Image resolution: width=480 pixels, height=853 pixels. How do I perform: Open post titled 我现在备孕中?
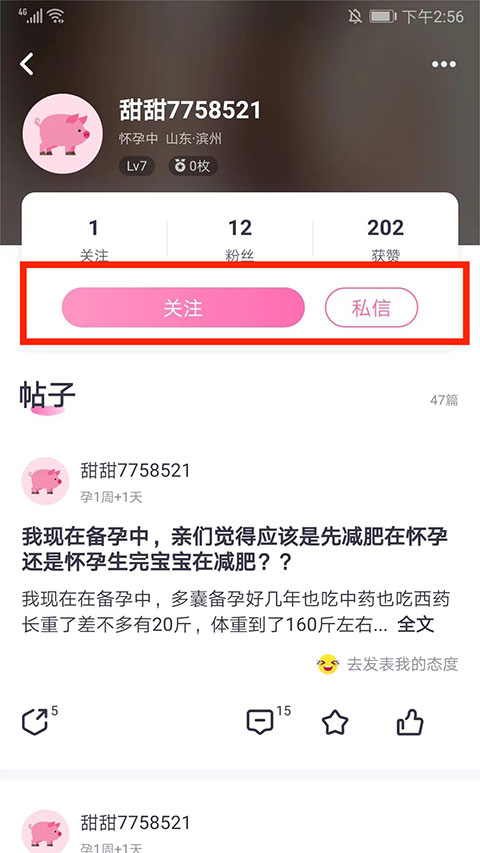pos(235,550)
